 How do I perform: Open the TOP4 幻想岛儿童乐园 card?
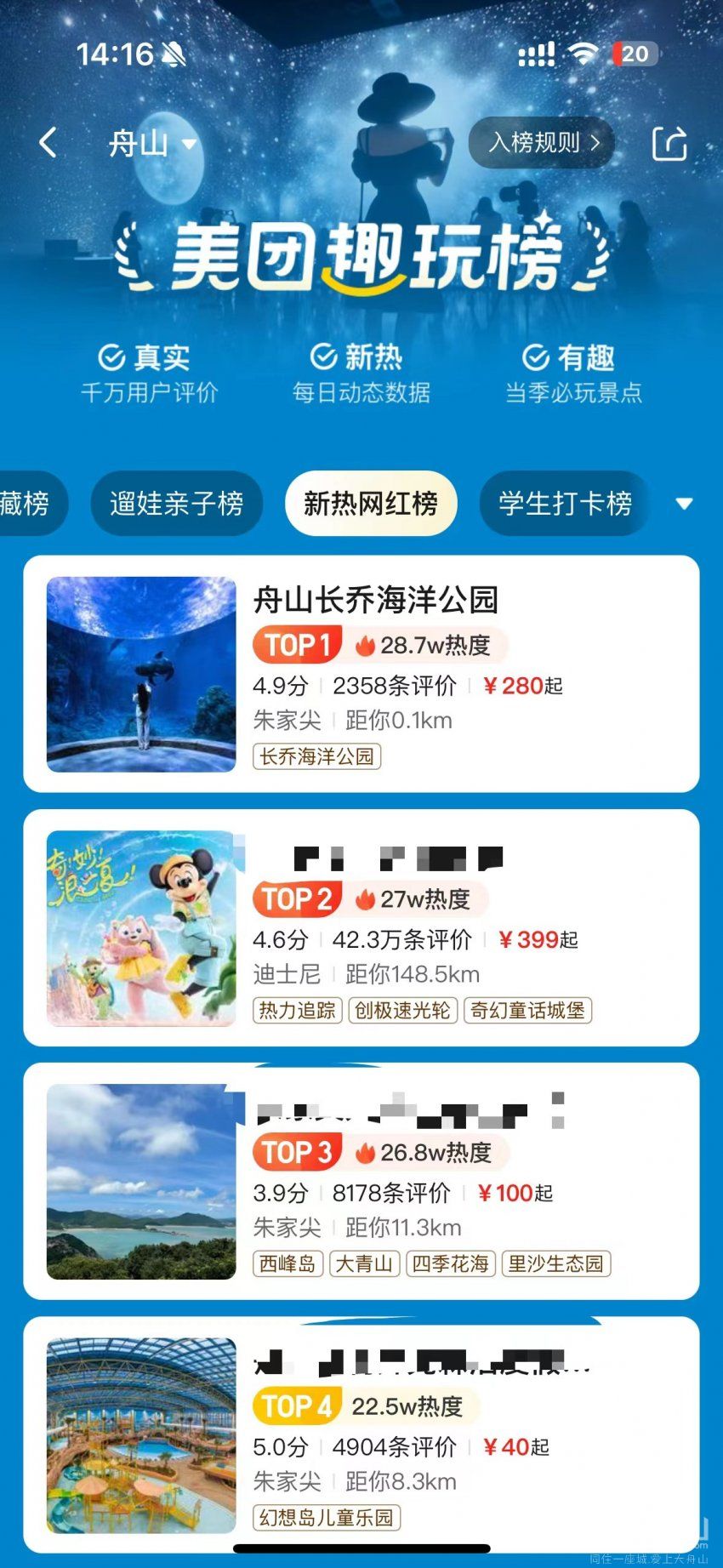point(361,1434)
